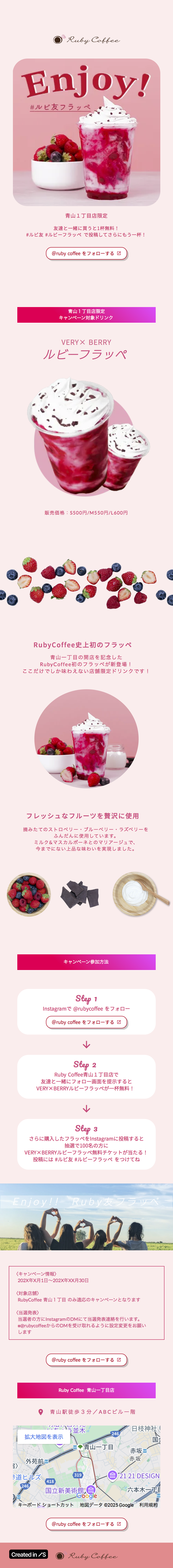
Task: Open the 利用規約 link under the map
Action: (x=148, y=1505)
